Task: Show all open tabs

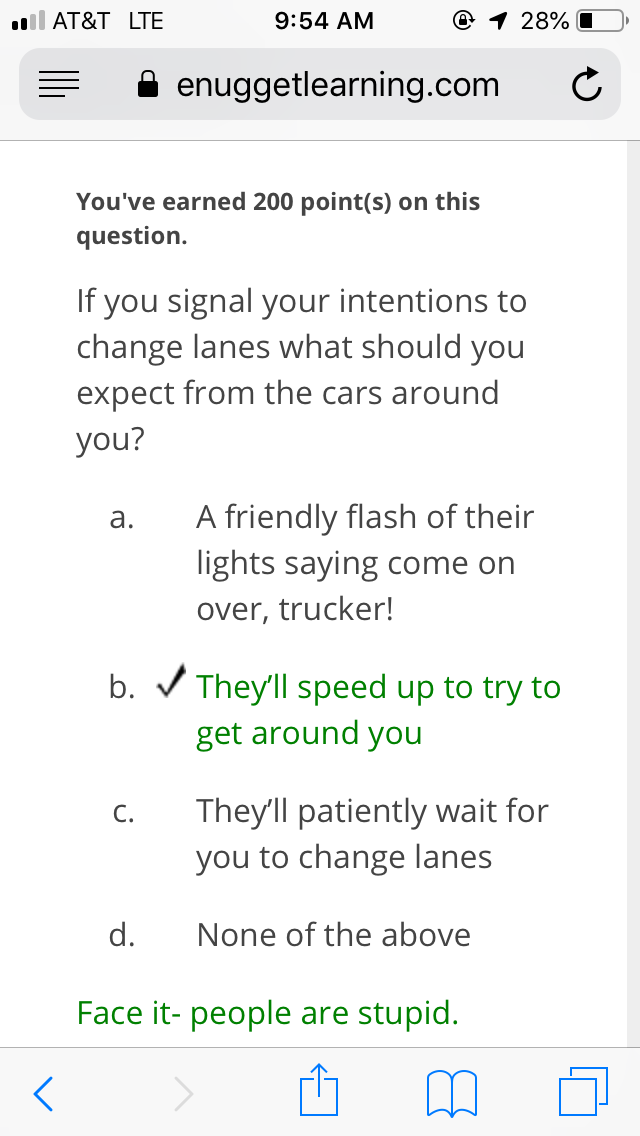Action: point(583,1092)
